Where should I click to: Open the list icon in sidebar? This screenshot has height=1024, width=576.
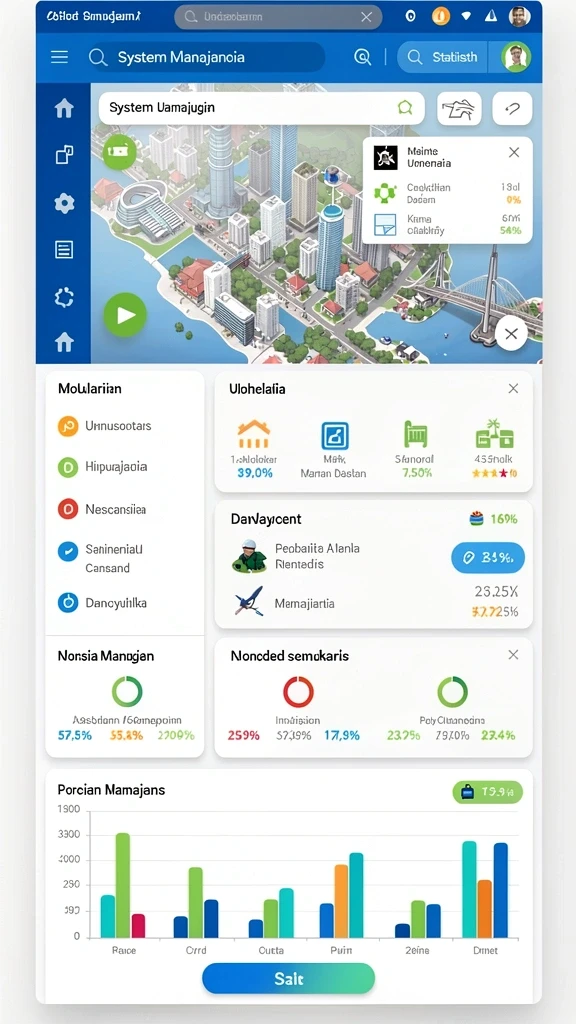64,249
